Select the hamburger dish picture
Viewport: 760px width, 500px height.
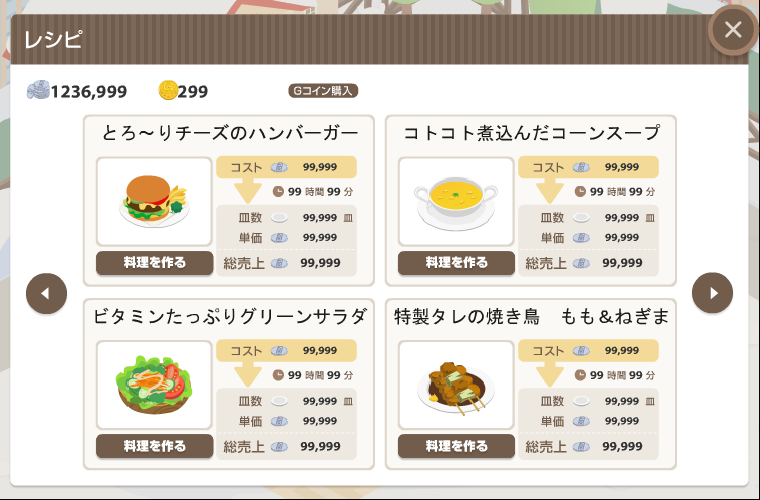pos(155,201)
